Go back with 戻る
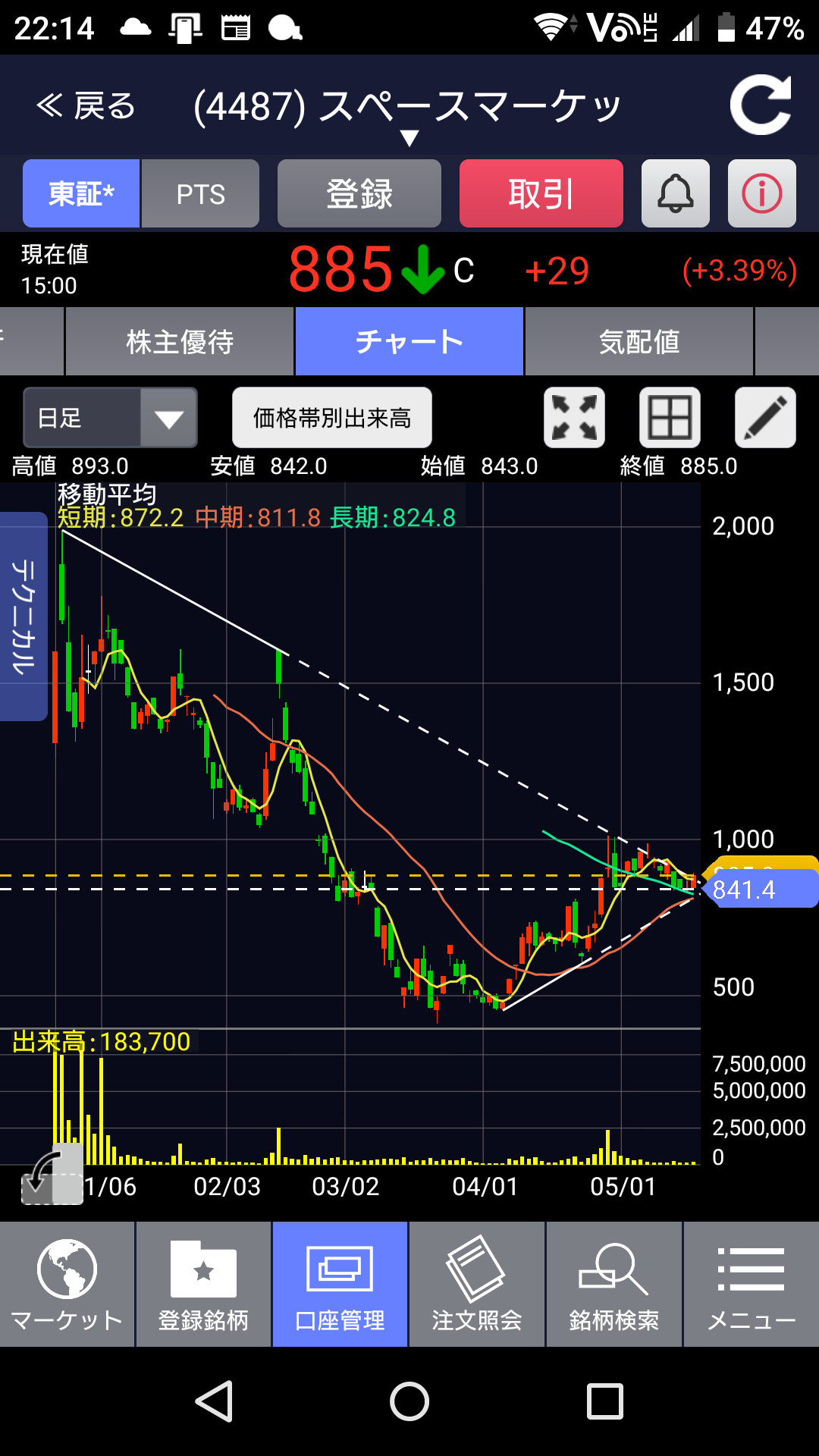Viewport: 819px width, 1456px height. [x=86, y=106]
